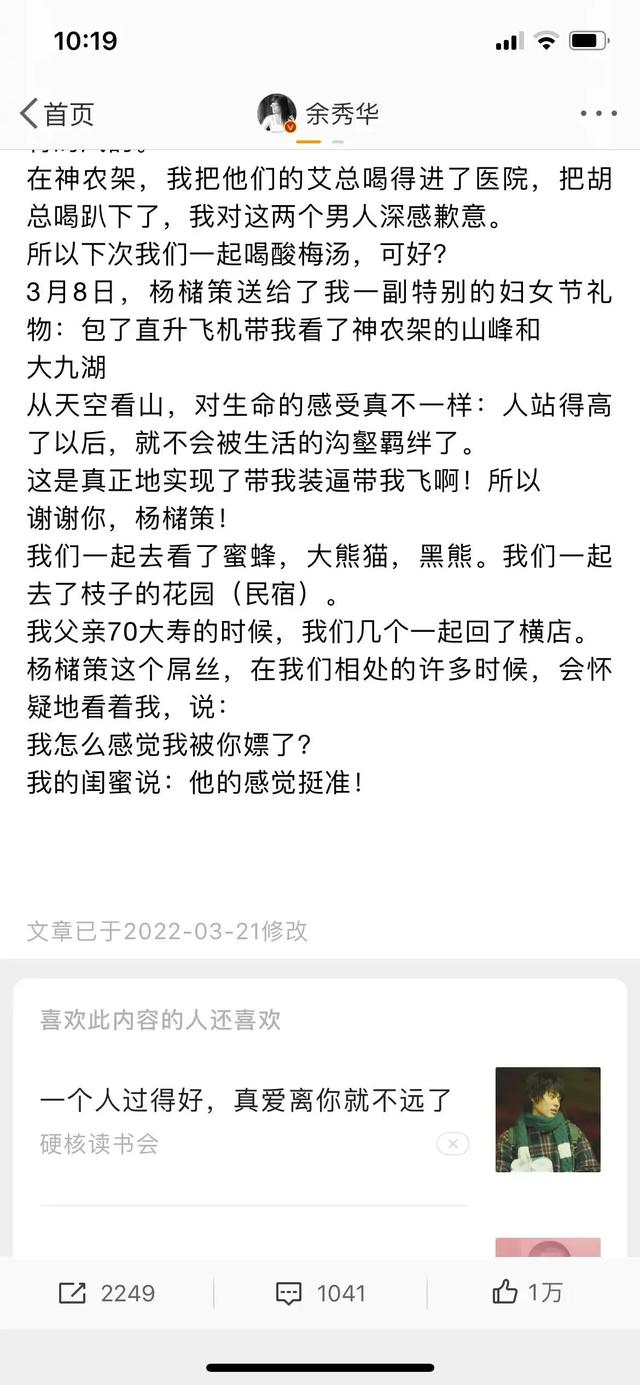
Task: Go back to 首页
Action: (57, 114)
